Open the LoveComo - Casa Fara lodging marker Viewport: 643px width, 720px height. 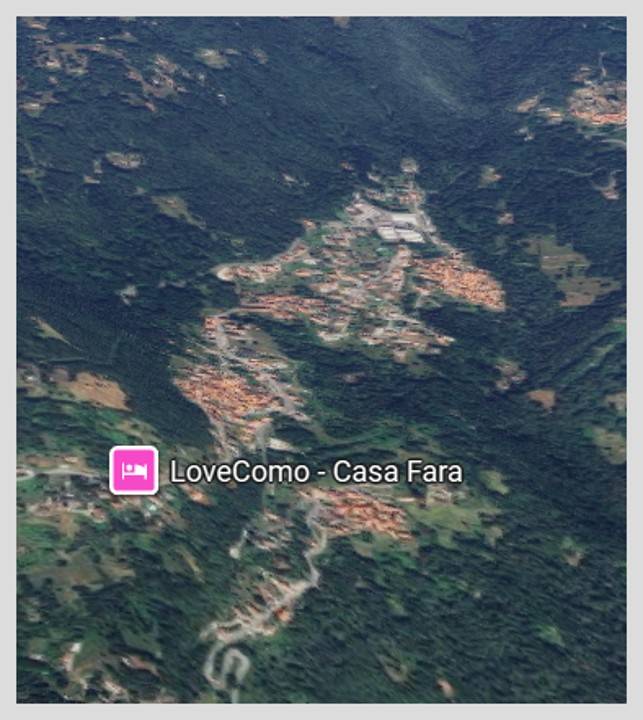click(134, 470)
